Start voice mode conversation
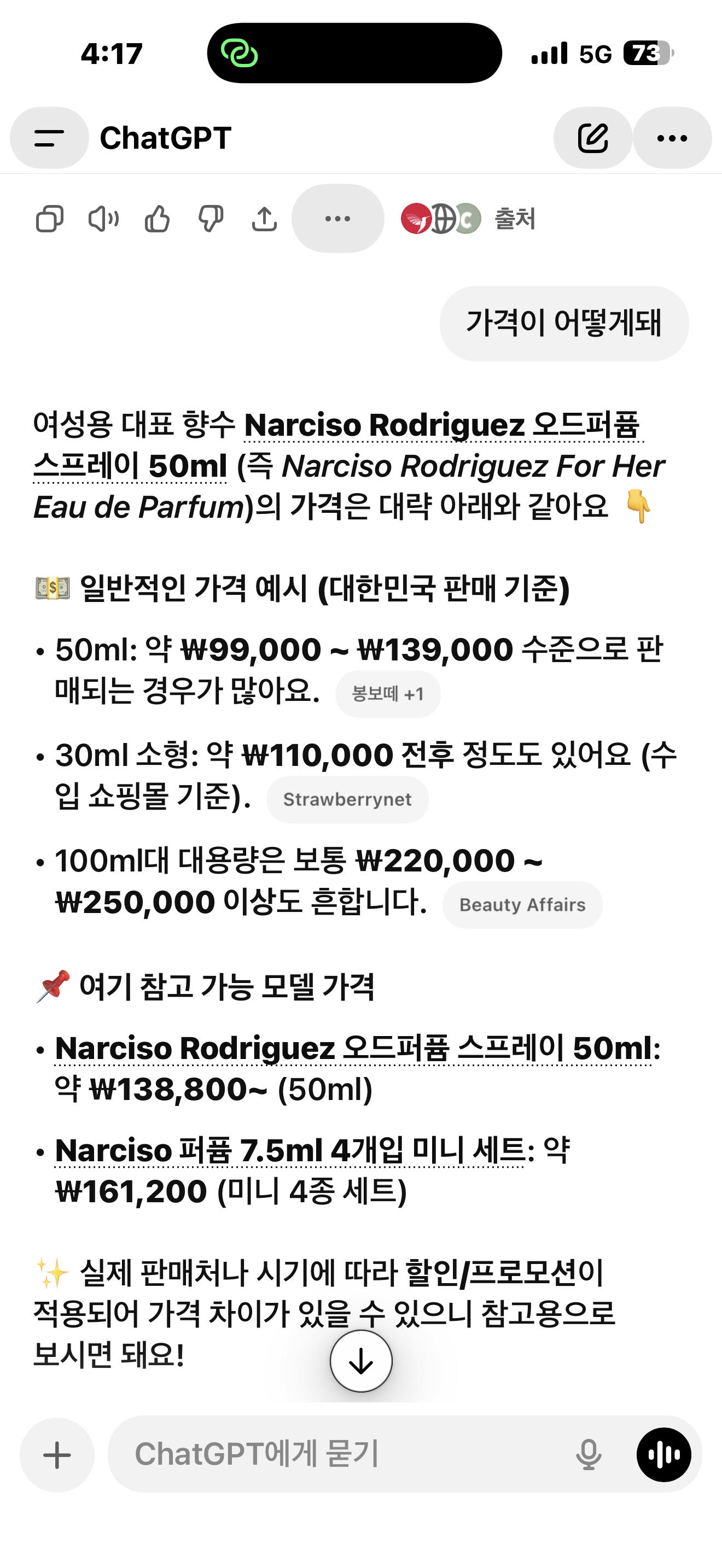This screenshot has width=722, height=1568. click(x=663, y=1455)
